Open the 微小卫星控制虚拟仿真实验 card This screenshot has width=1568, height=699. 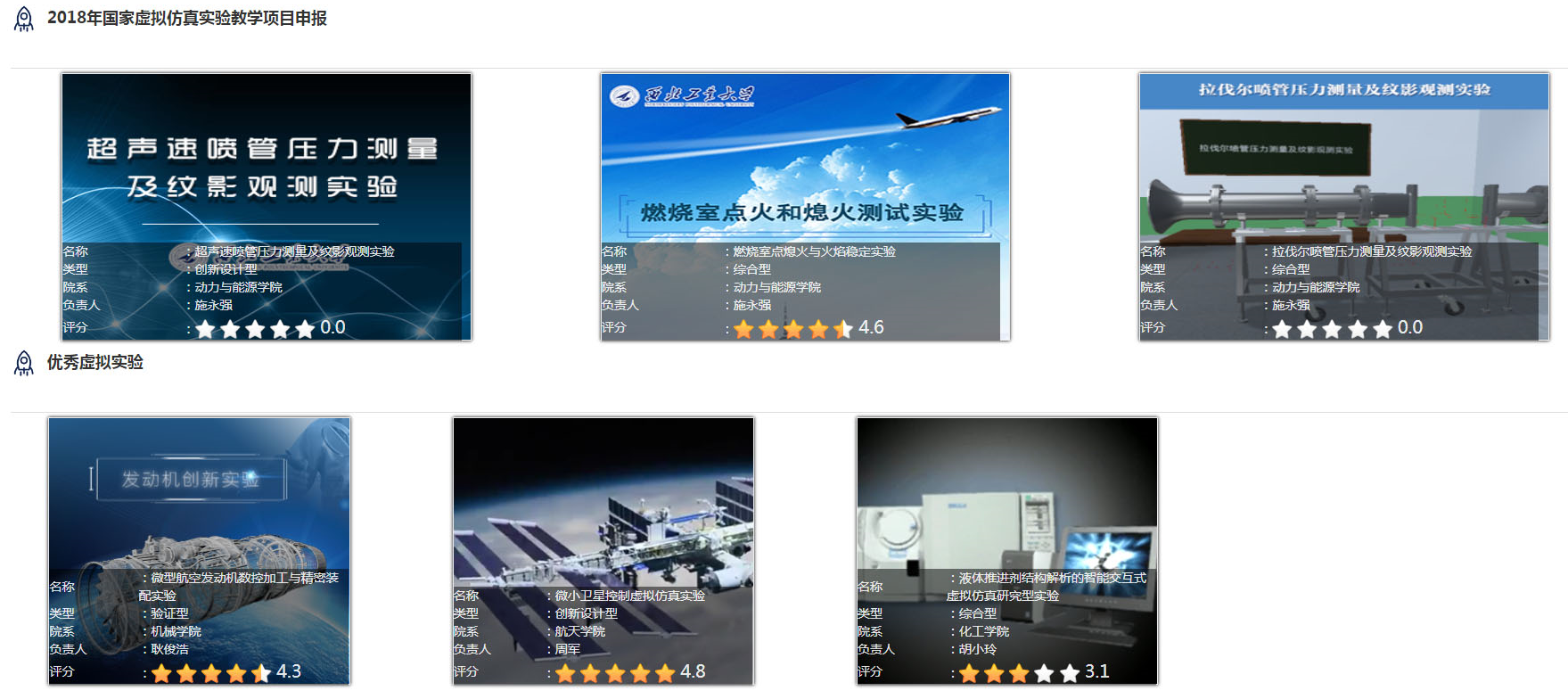click(x=603, y=508)
